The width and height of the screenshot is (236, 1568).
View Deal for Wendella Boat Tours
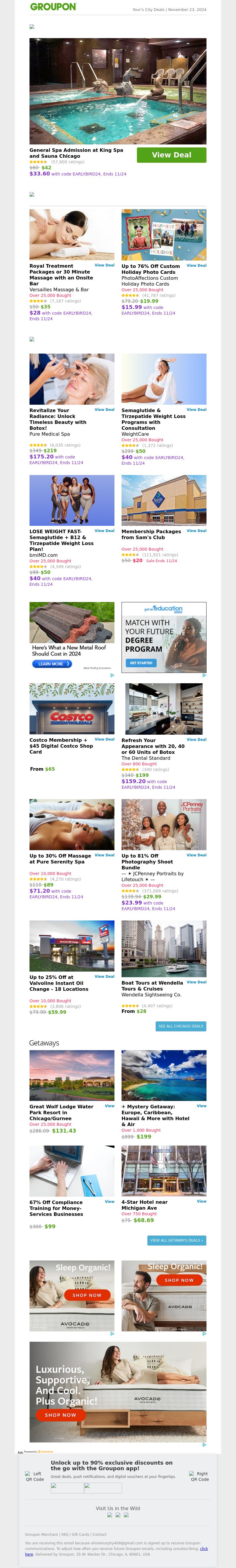pos(196,982)
